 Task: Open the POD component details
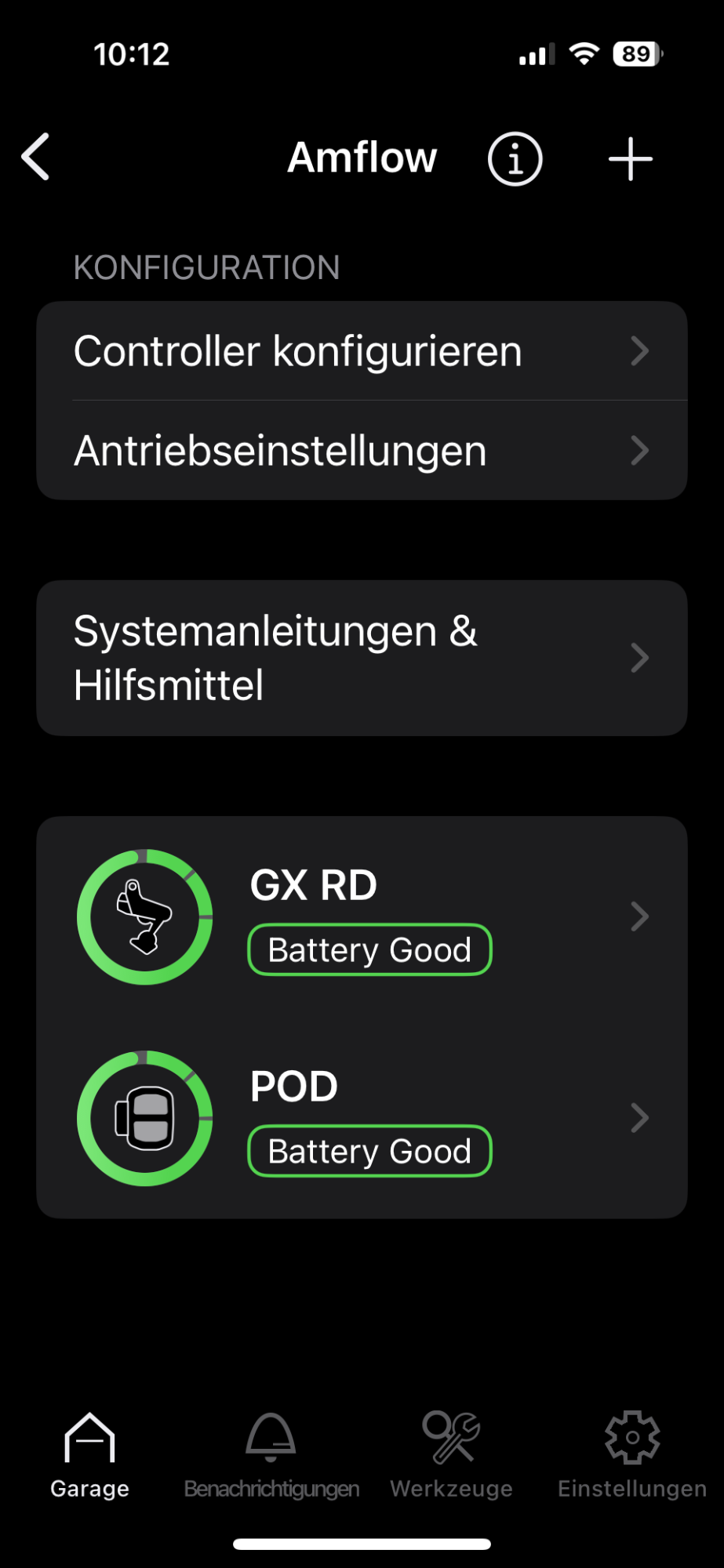point(362,1118)
